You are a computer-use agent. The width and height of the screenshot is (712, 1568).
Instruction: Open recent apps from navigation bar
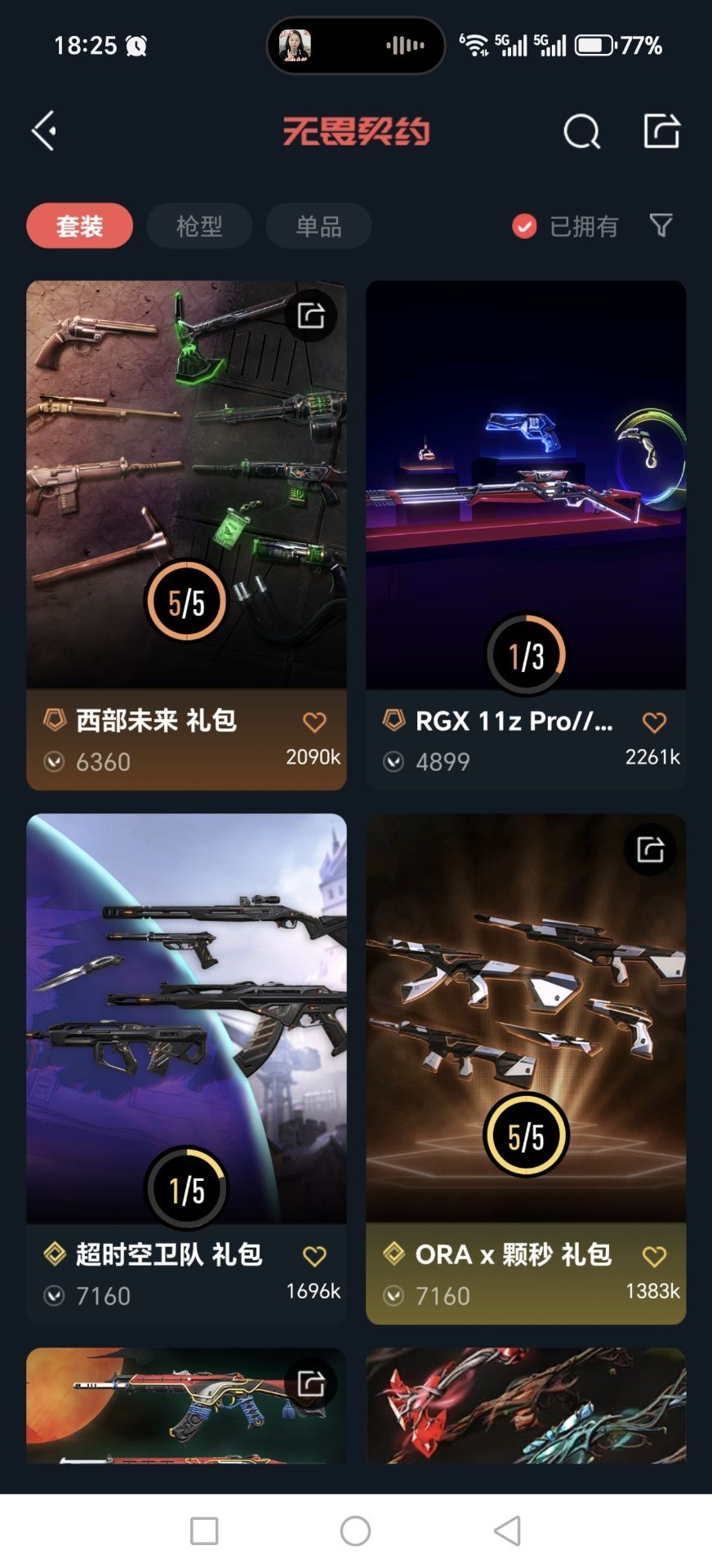[204, 1530]
